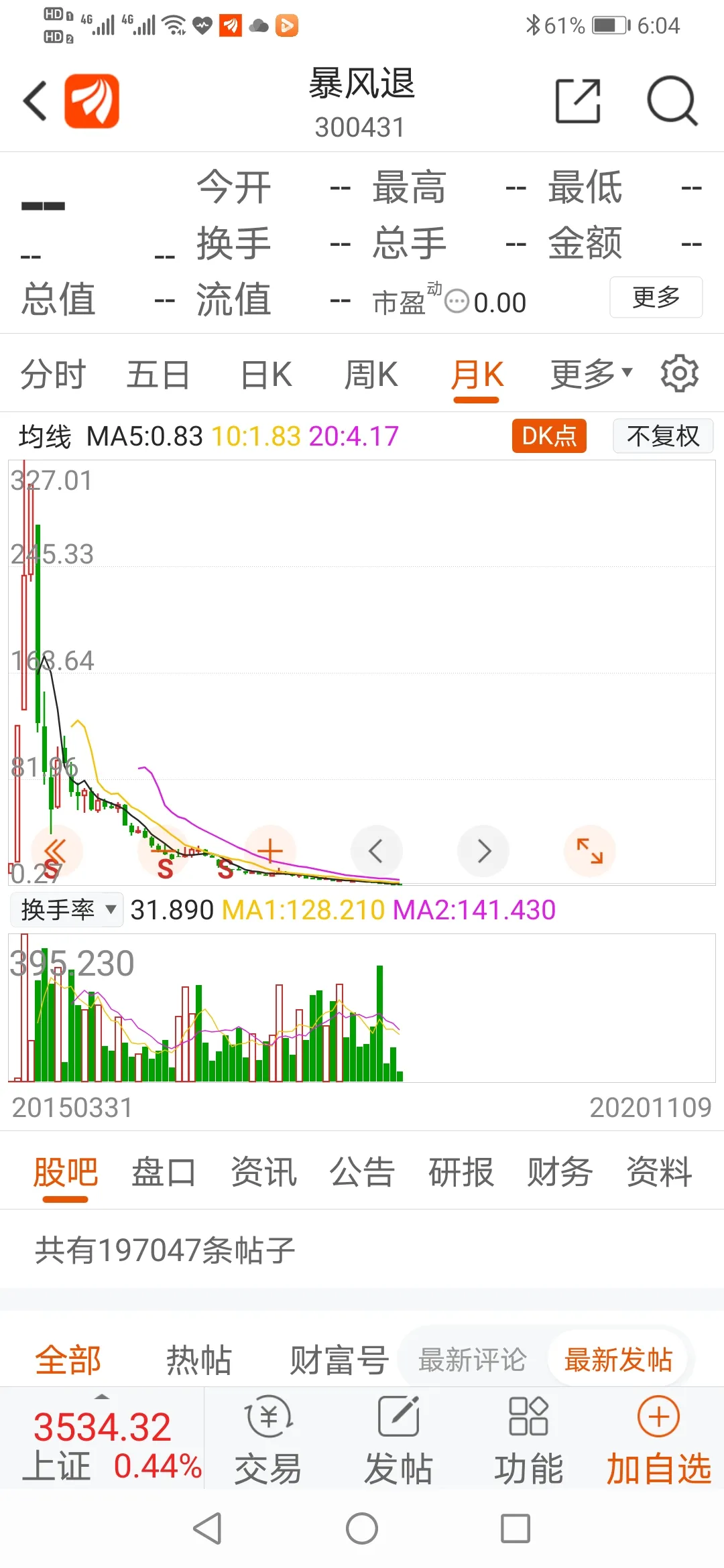Switch to the 公告 tab
The width and height of the screenshot is (724, 1568).
(x=362, y=1172)
